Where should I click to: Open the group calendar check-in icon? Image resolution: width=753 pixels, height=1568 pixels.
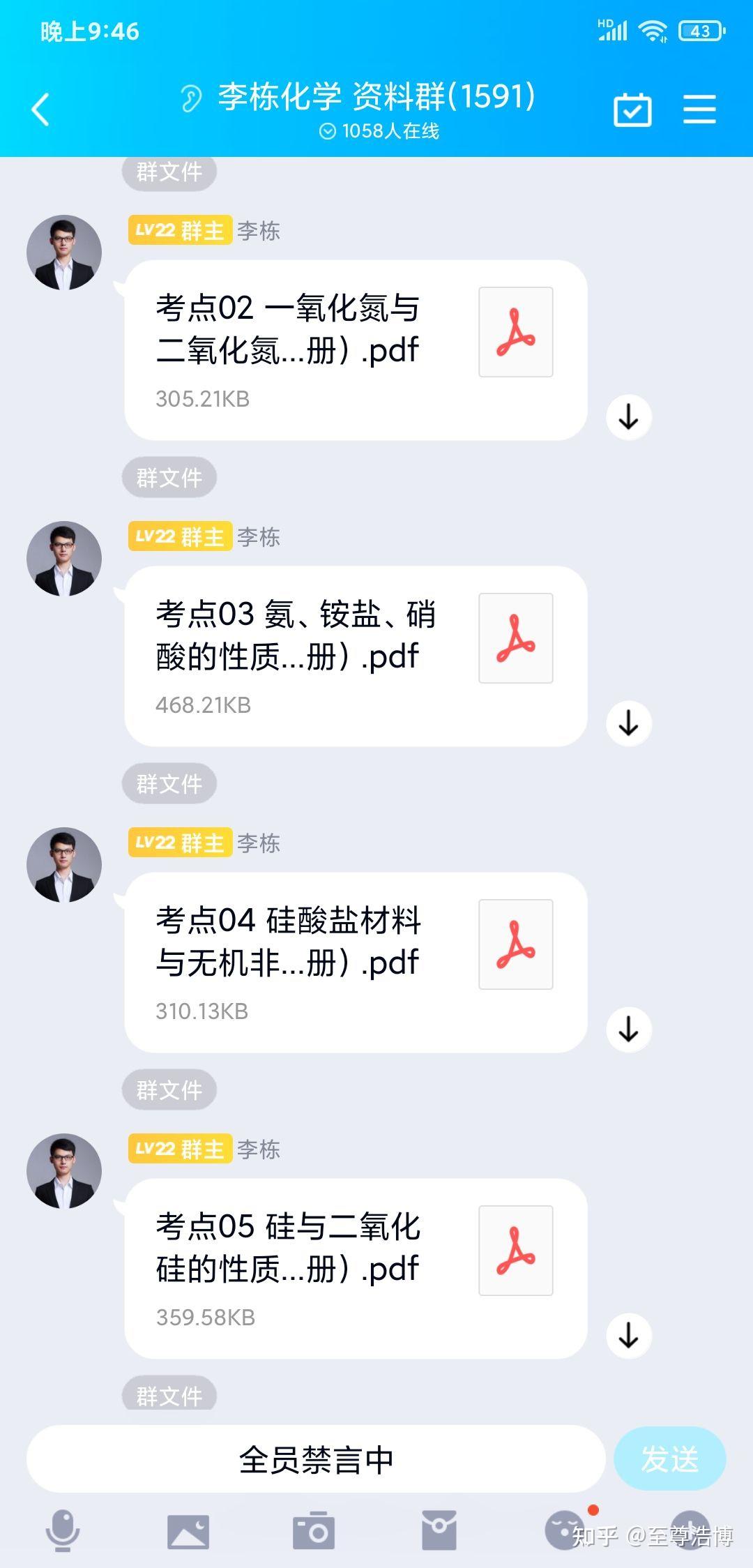tap(632, 110)
